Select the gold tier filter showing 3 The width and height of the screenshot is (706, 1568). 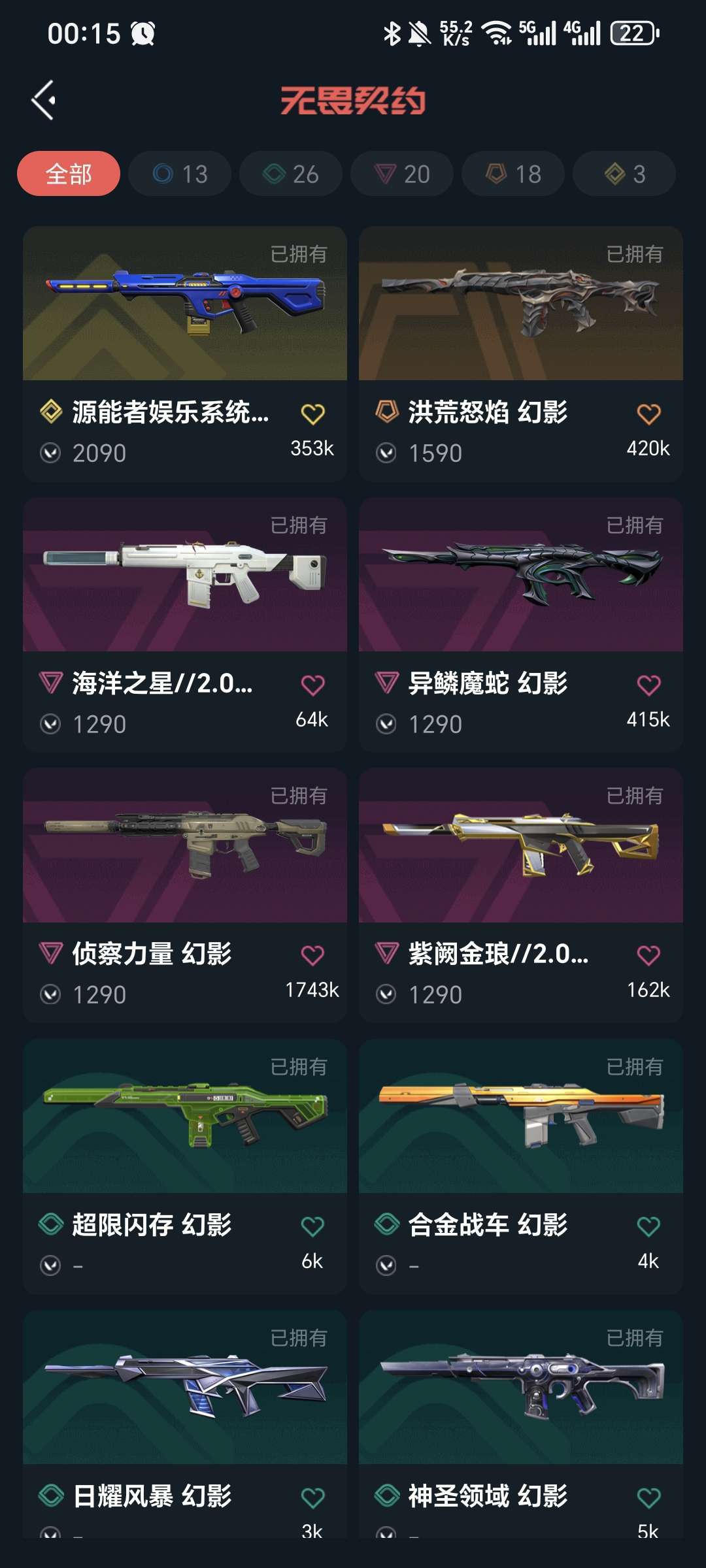[624, 174]
